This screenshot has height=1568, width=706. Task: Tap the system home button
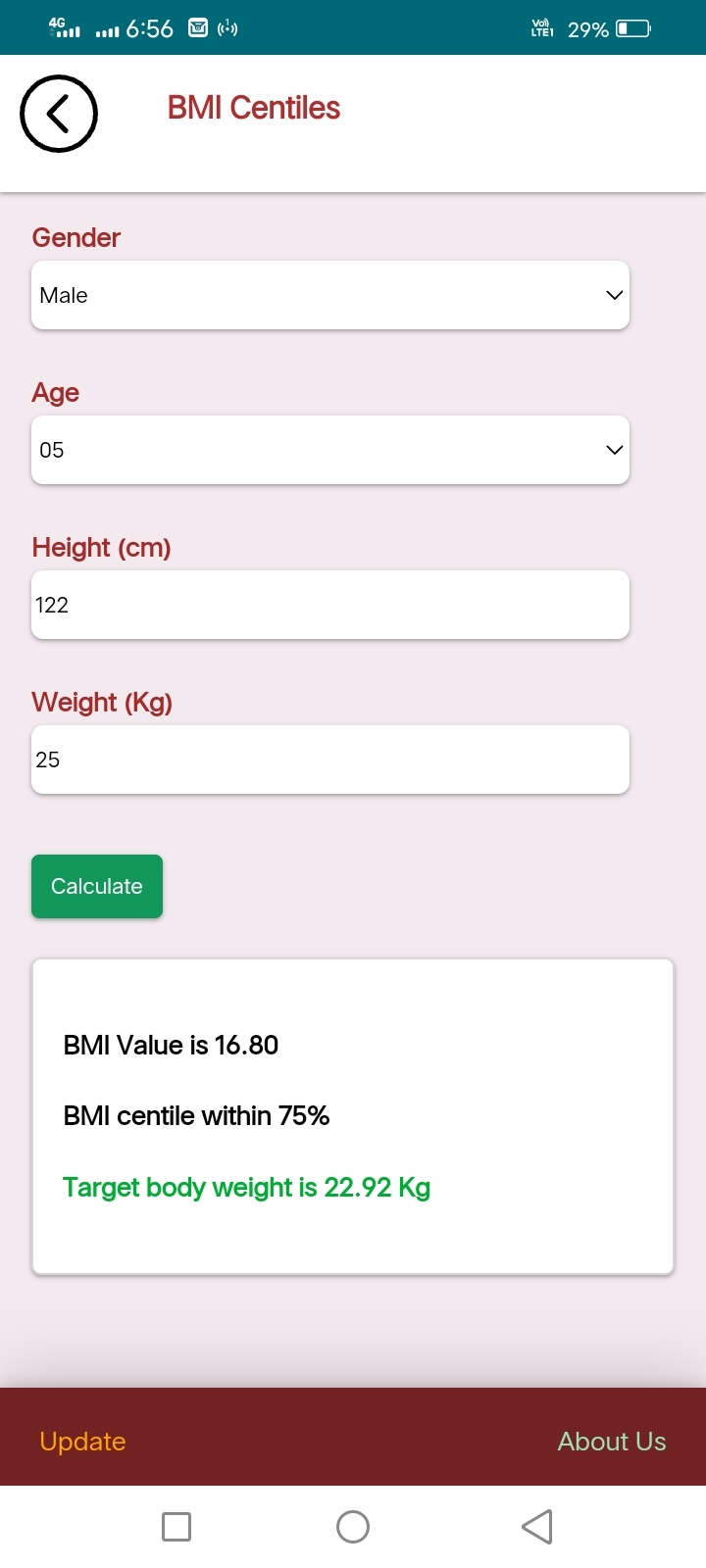click(353, 1527)
